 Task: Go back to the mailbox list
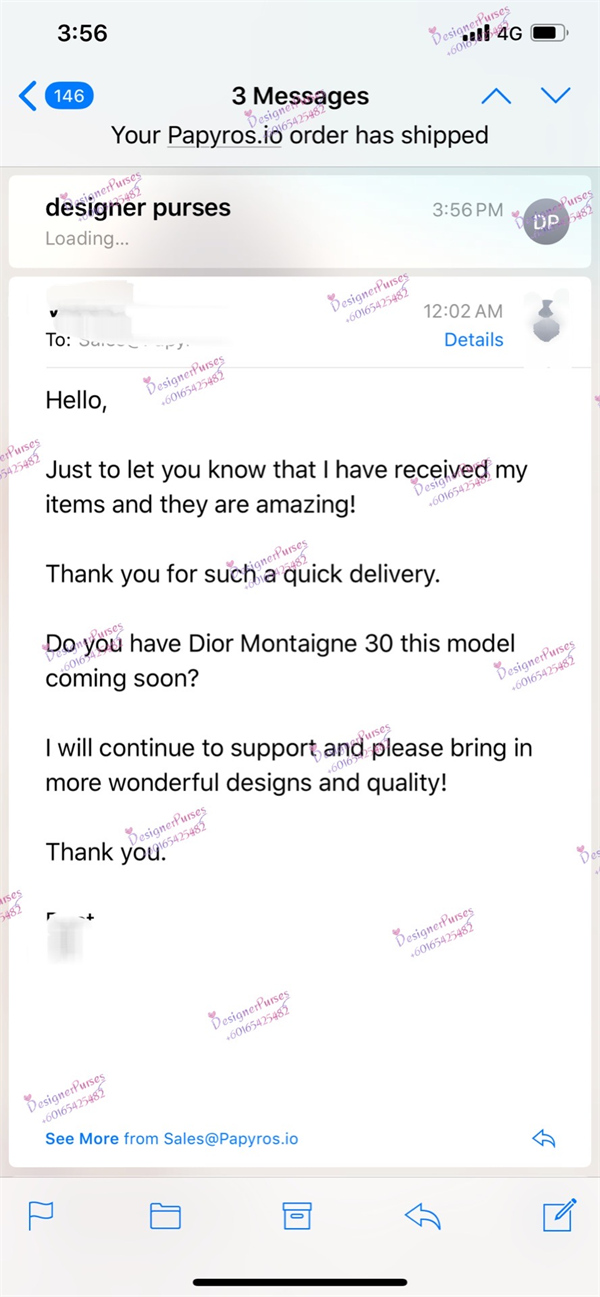click(x=56, y=97)
